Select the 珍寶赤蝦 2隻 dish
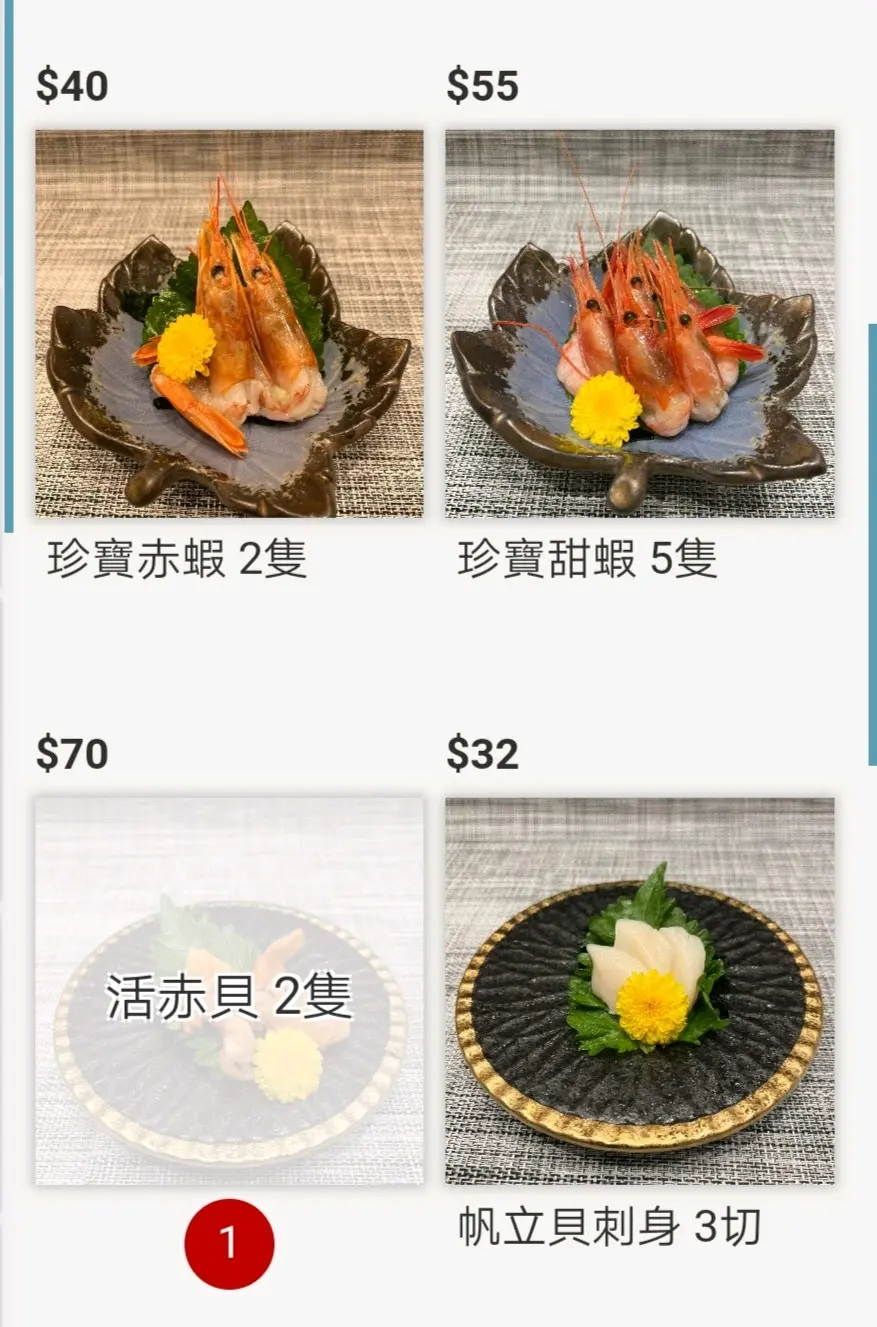The height and width of the screenshot is (1327, 877). click(x=229, y=323)
